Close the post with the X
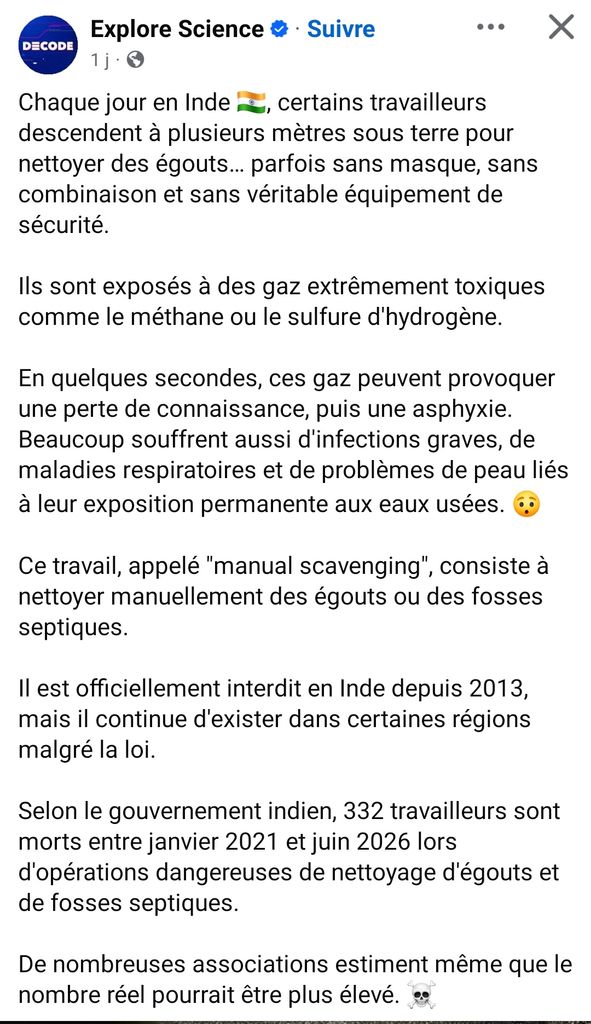The height and width of the screenshot is (1024, 591). 561,27
